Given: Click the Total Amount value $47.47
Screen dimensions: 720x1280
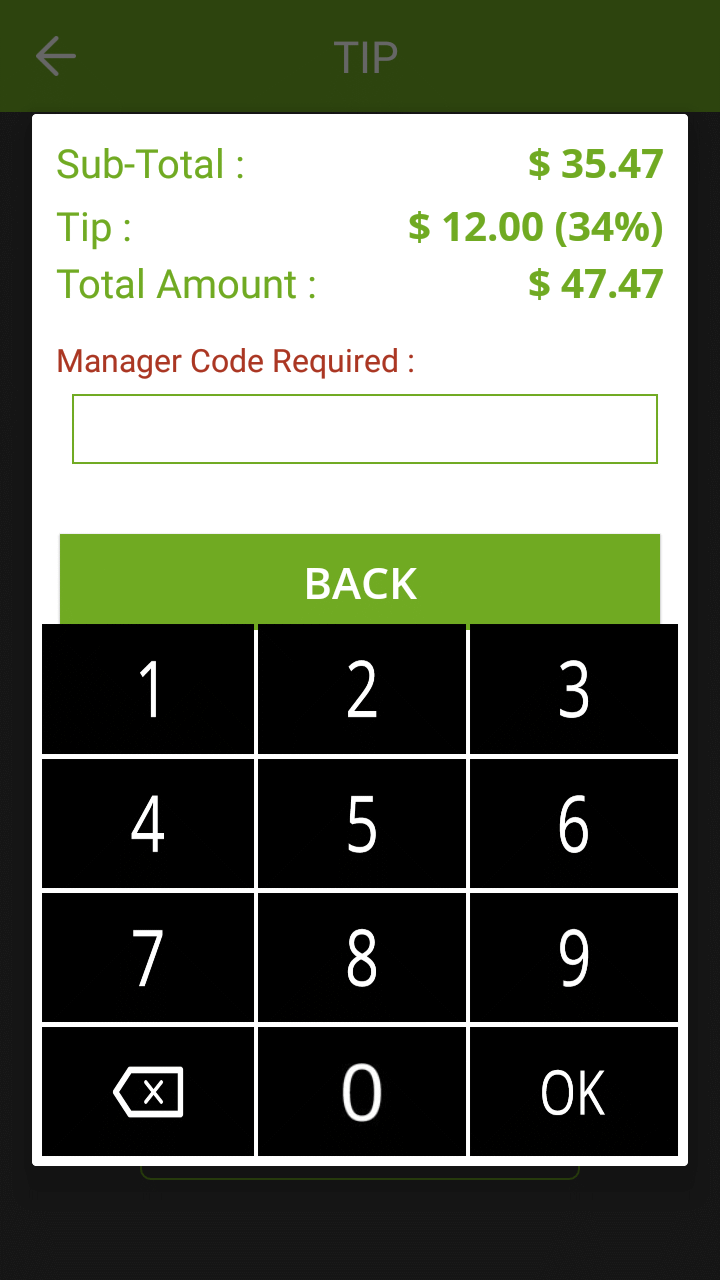Looking at the screenshot, I should pos(595,284).
